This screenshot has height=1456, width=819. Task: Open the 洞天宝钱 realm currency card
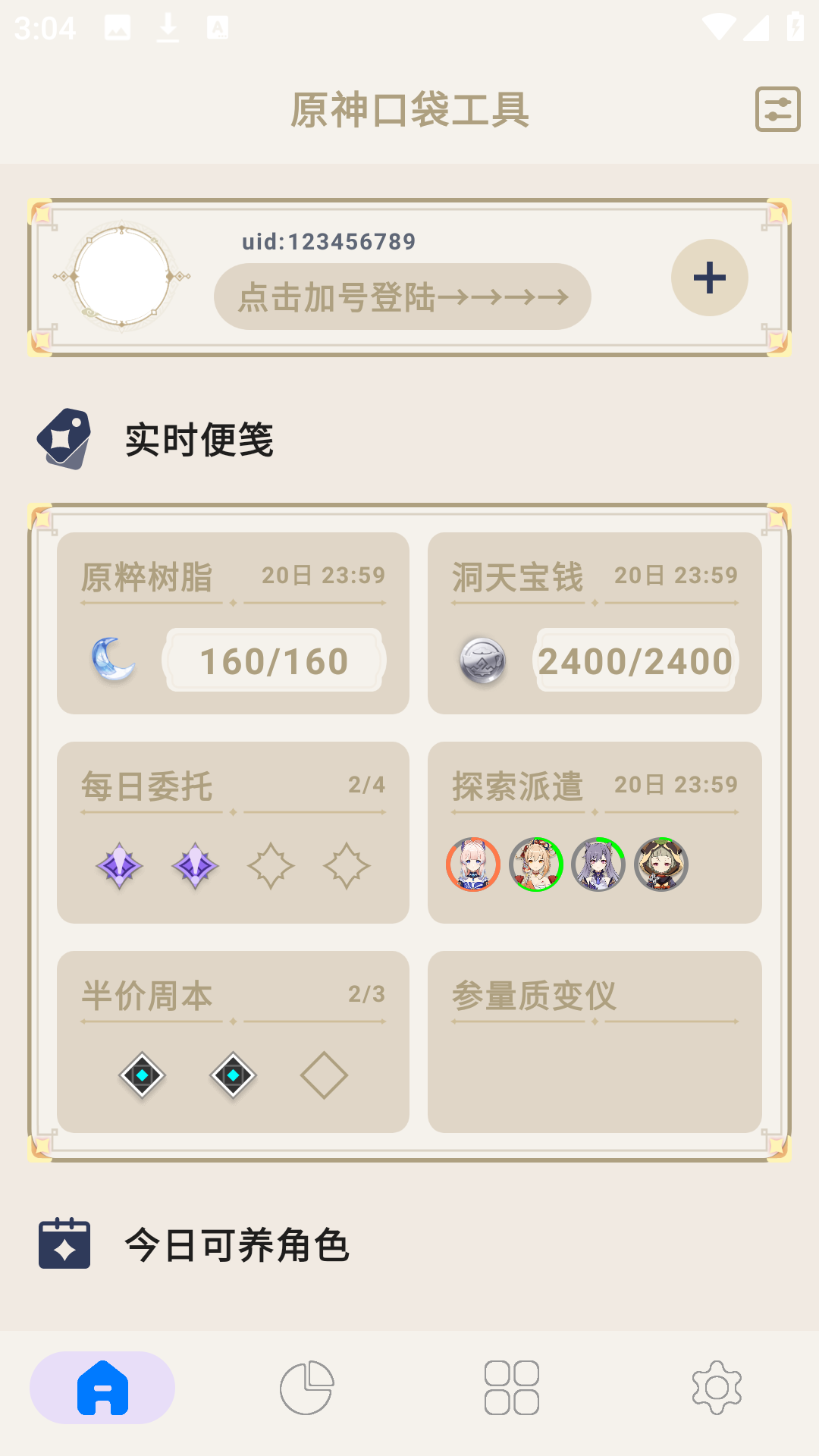[x=595, y=623]
